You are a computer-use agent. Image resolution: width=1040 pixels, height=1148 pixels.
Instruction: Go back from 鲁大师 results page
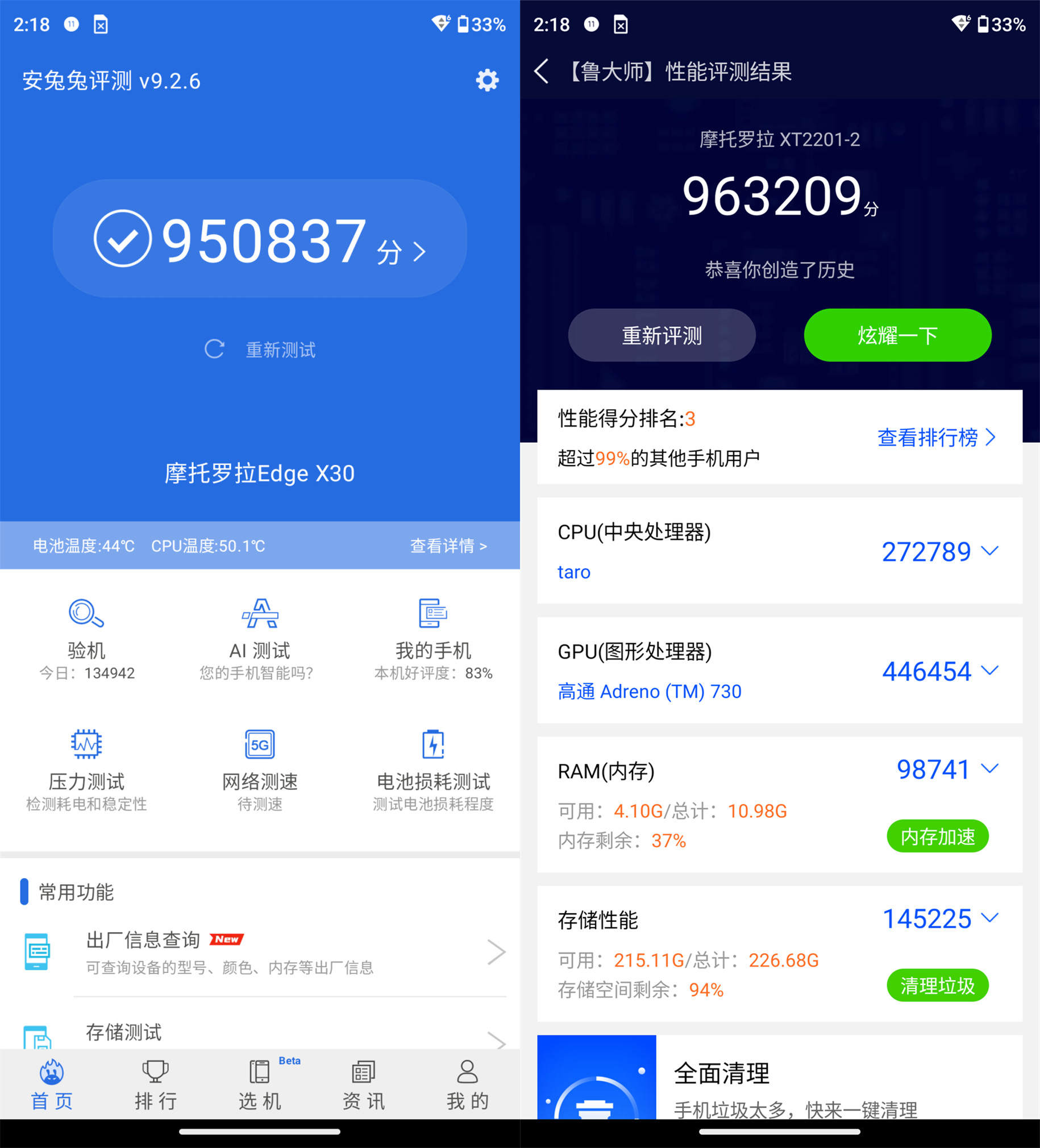coord(542,72)
